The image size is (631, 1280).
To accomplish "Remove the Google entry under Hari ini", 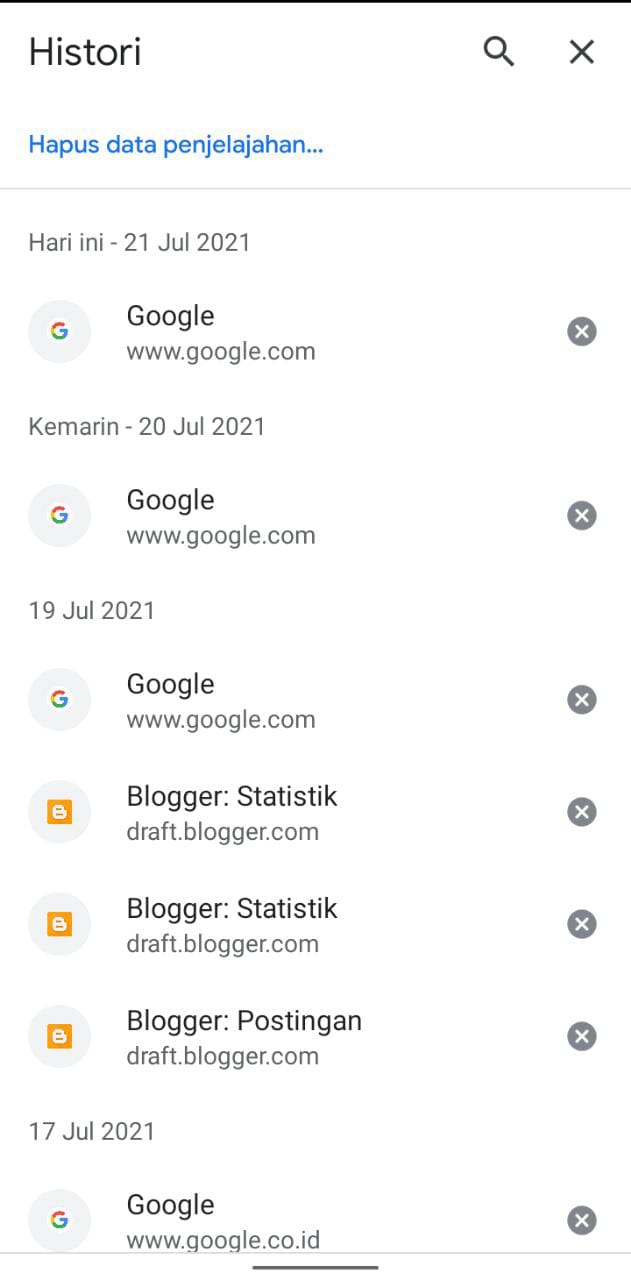I will [x=581, y=331].
